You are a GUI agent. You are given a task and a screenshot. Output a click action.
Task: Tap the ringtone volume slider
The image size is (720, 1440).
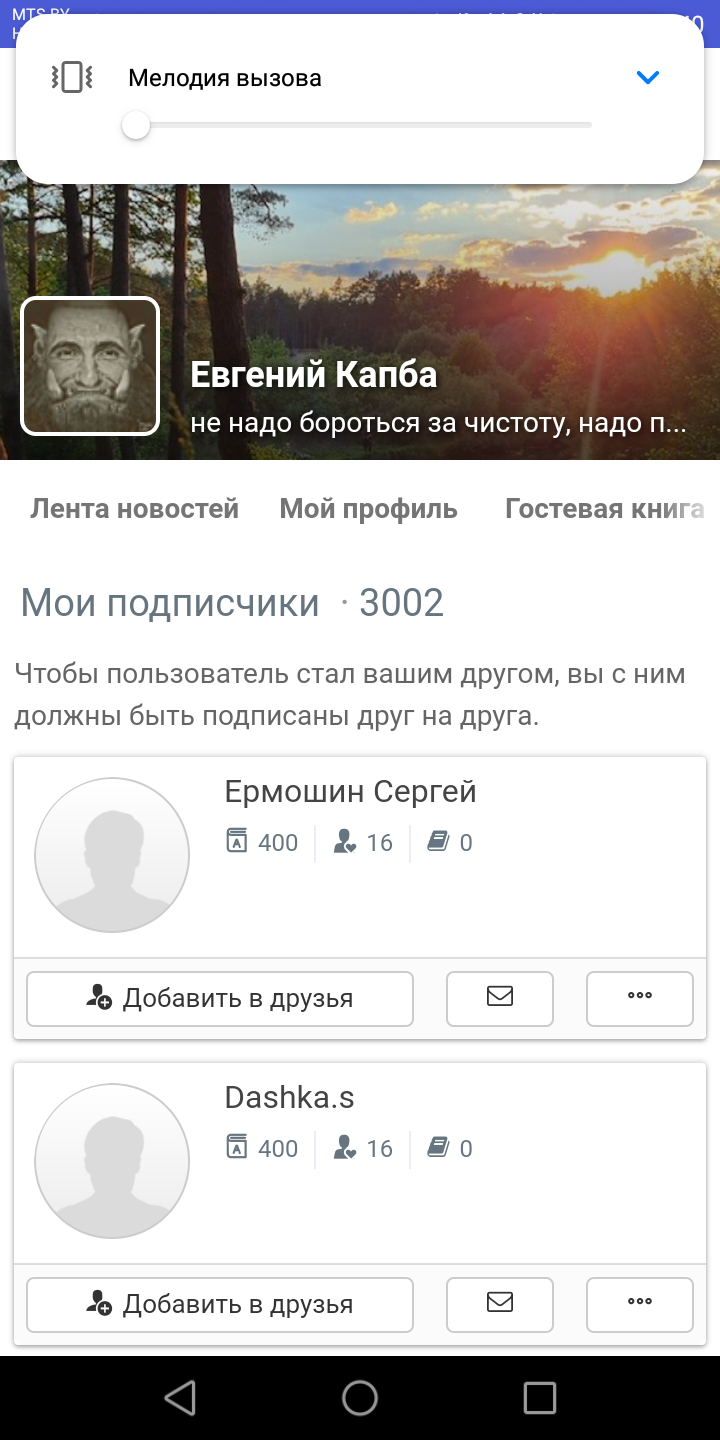[360, 126]
